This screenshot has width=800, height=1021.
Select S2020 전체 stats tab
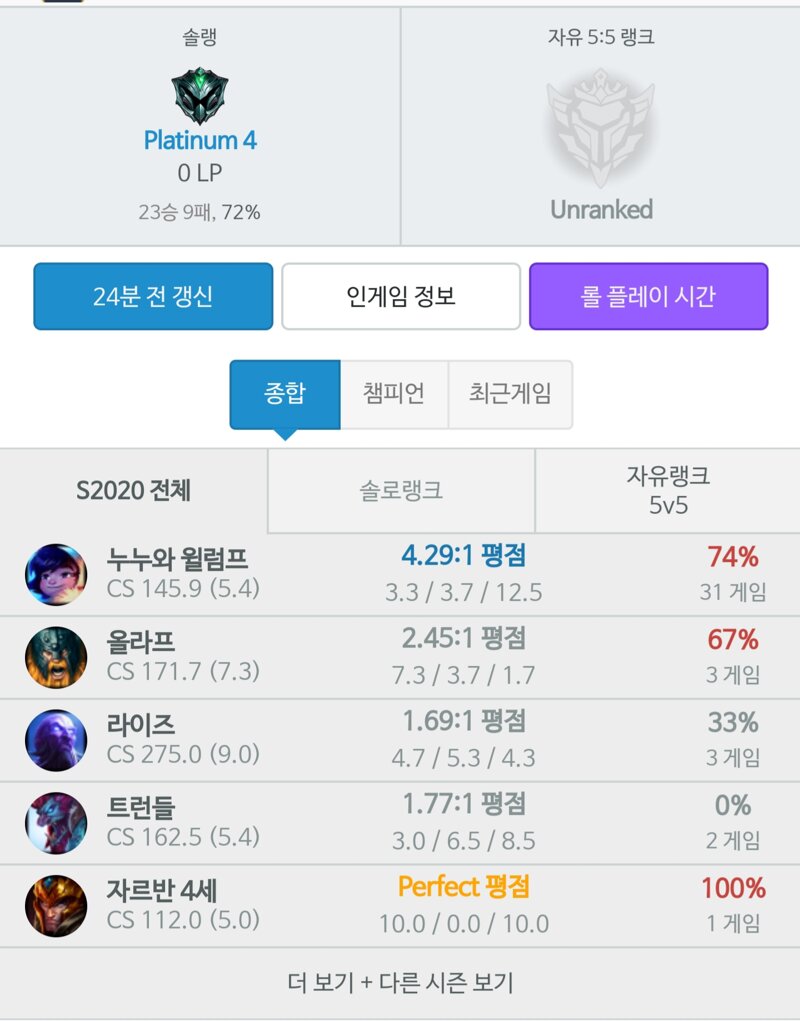(134, 491)
